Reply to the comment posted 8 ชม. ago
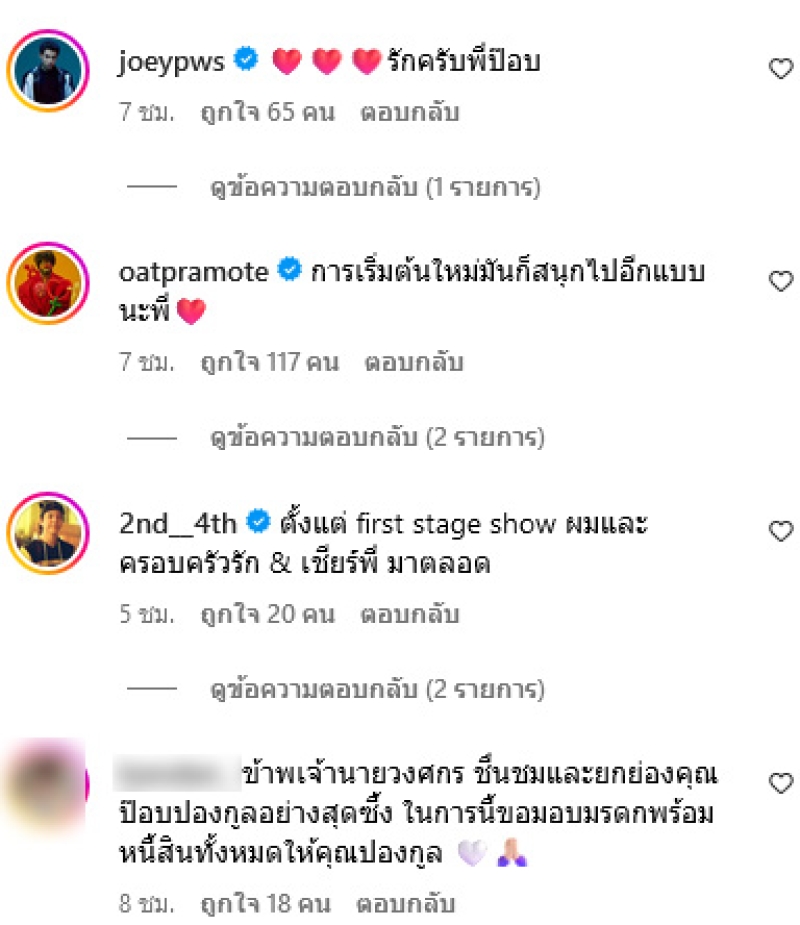The width and height of the screenshot is (800, 925). (405, 904)
